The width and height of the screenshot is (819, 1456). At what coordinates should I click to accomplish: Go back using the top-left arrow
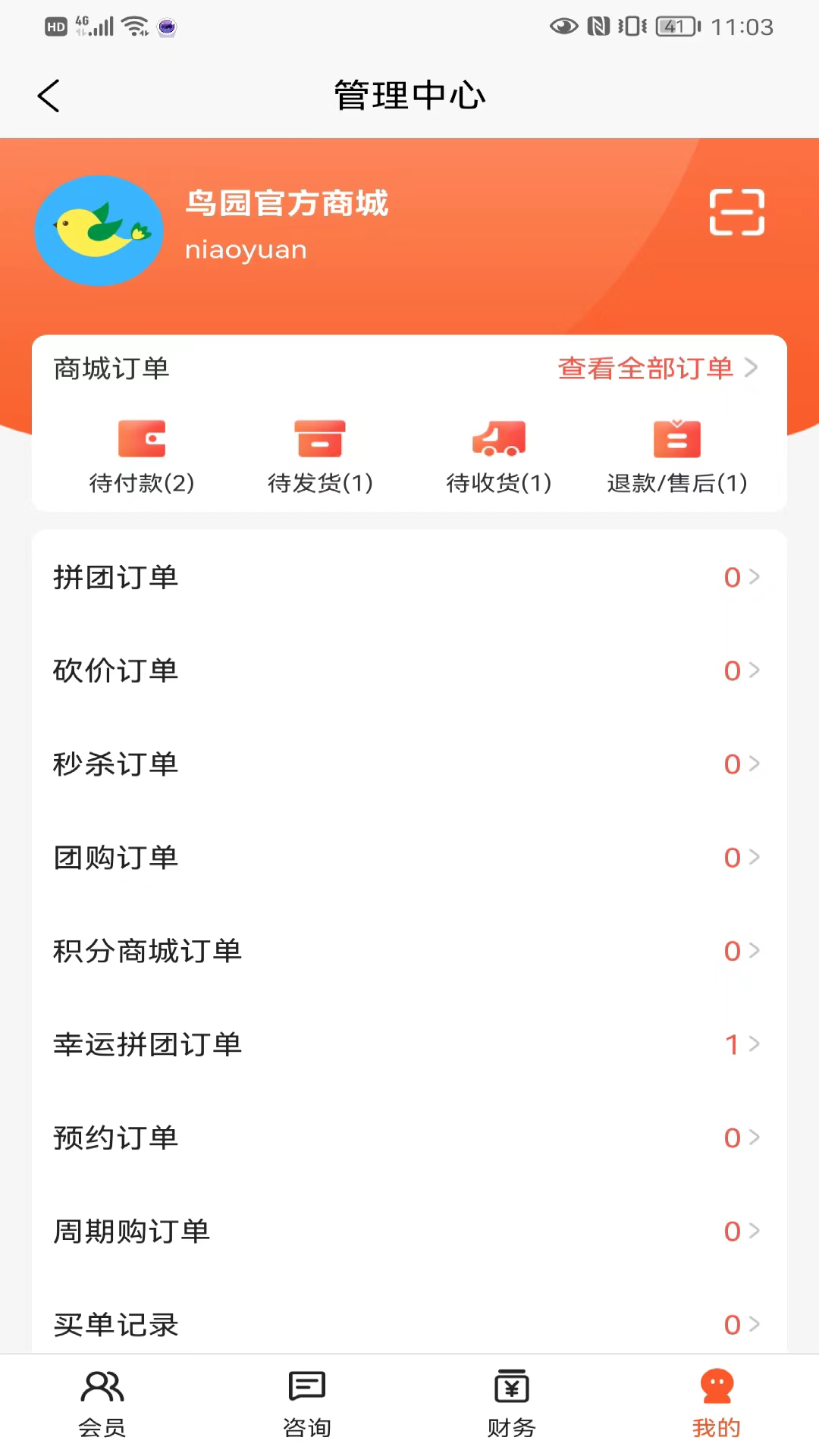49,96
